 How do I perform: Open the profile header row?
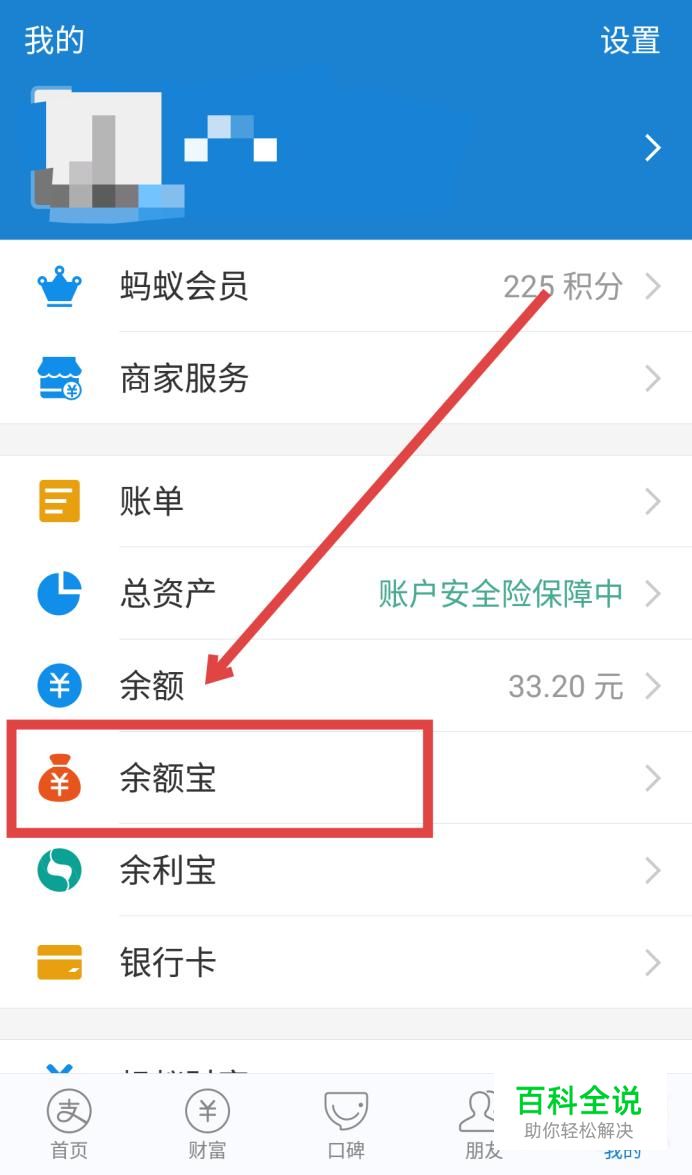click(346, 150)
